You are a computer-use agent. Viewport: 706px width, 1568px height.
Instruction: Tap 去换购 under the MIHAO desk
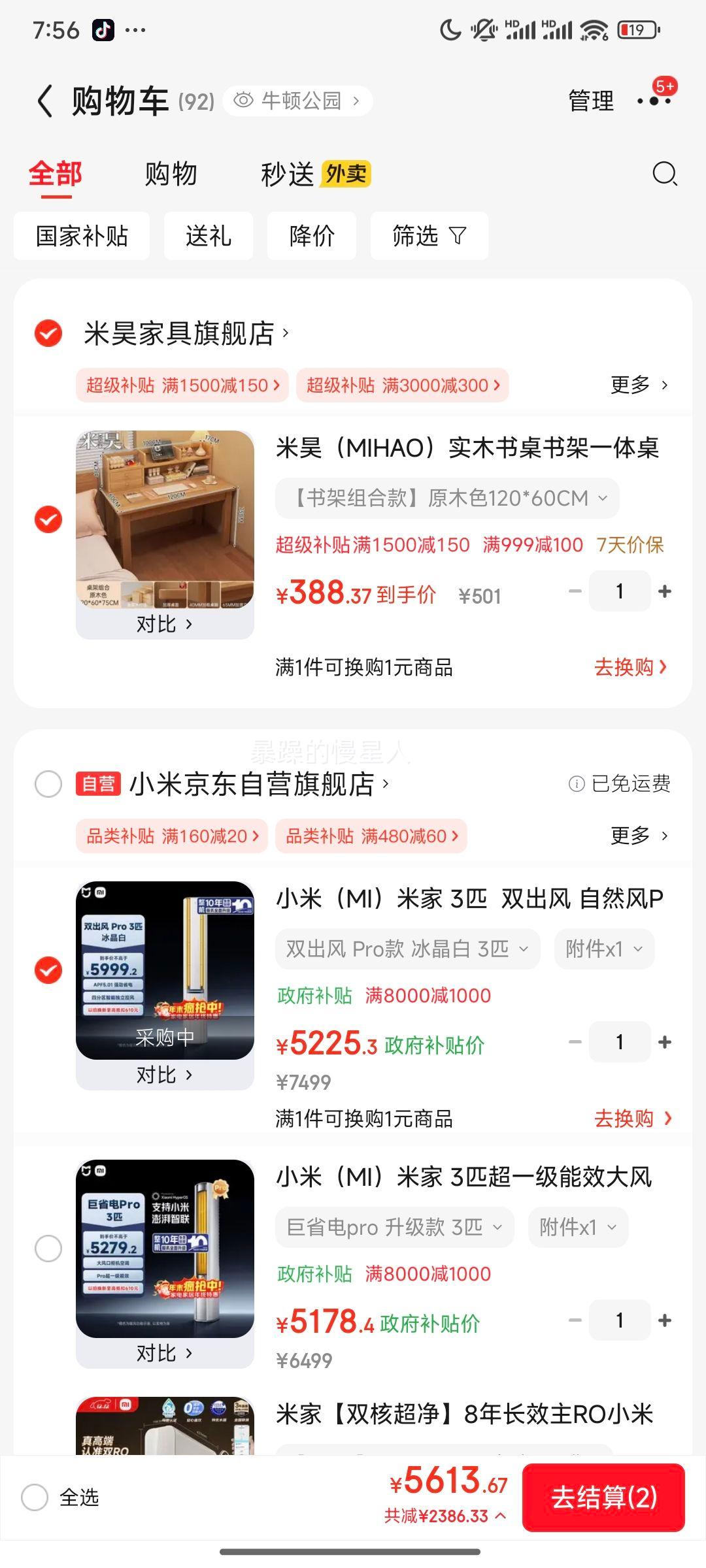pos(630,667)
